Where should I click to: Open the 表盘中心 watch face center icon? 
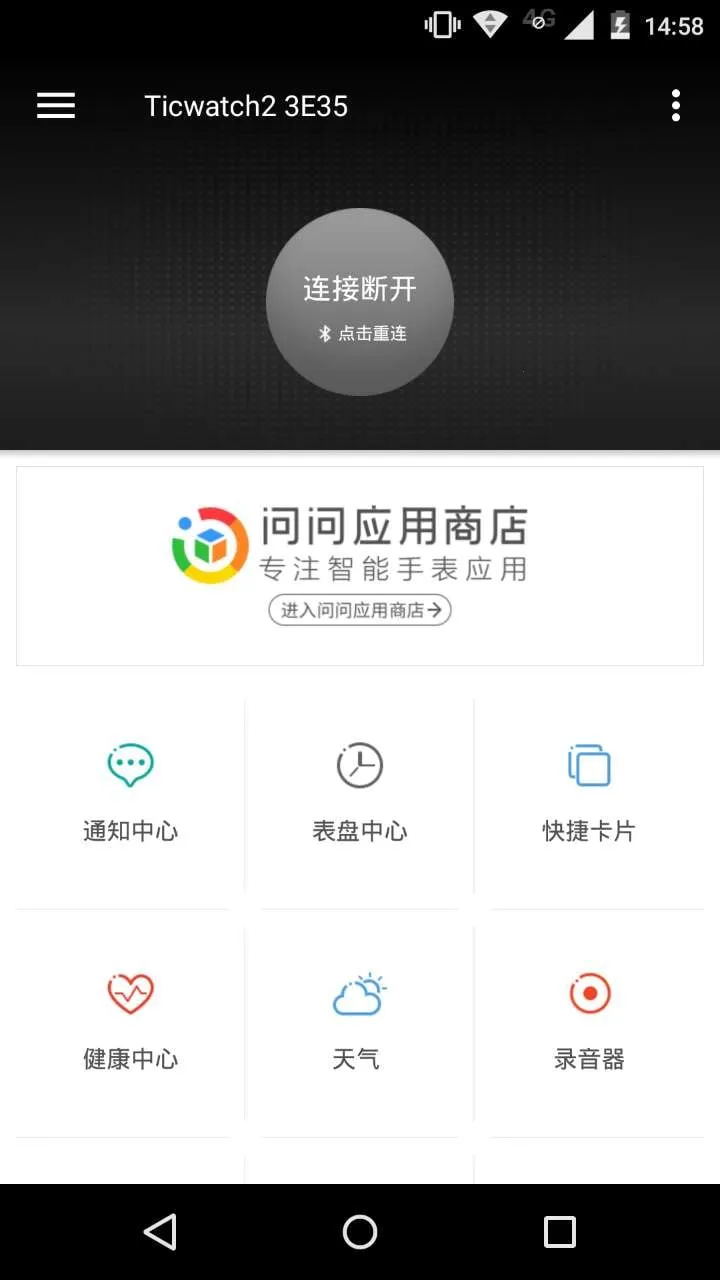pos(360,765)
